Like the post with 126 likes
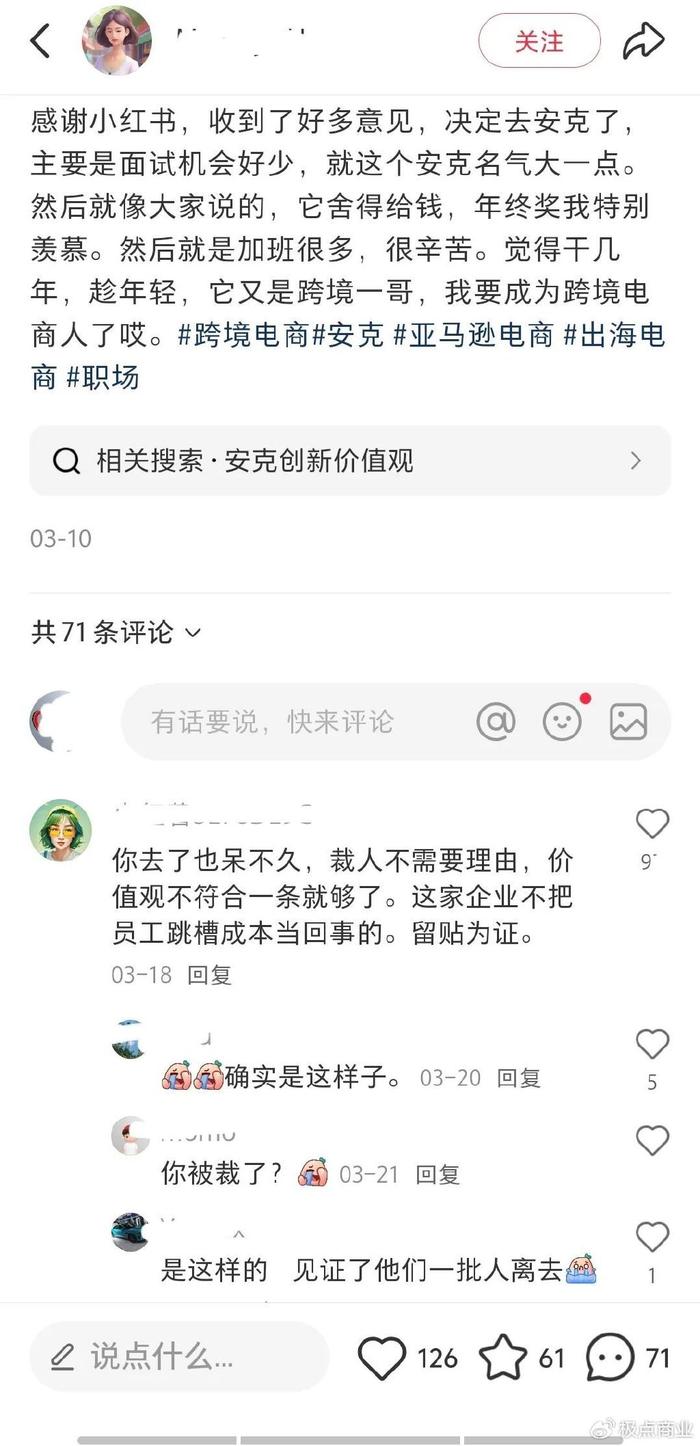Image resolution: width=700 pixels, height=1446 pixels. 382,1358
